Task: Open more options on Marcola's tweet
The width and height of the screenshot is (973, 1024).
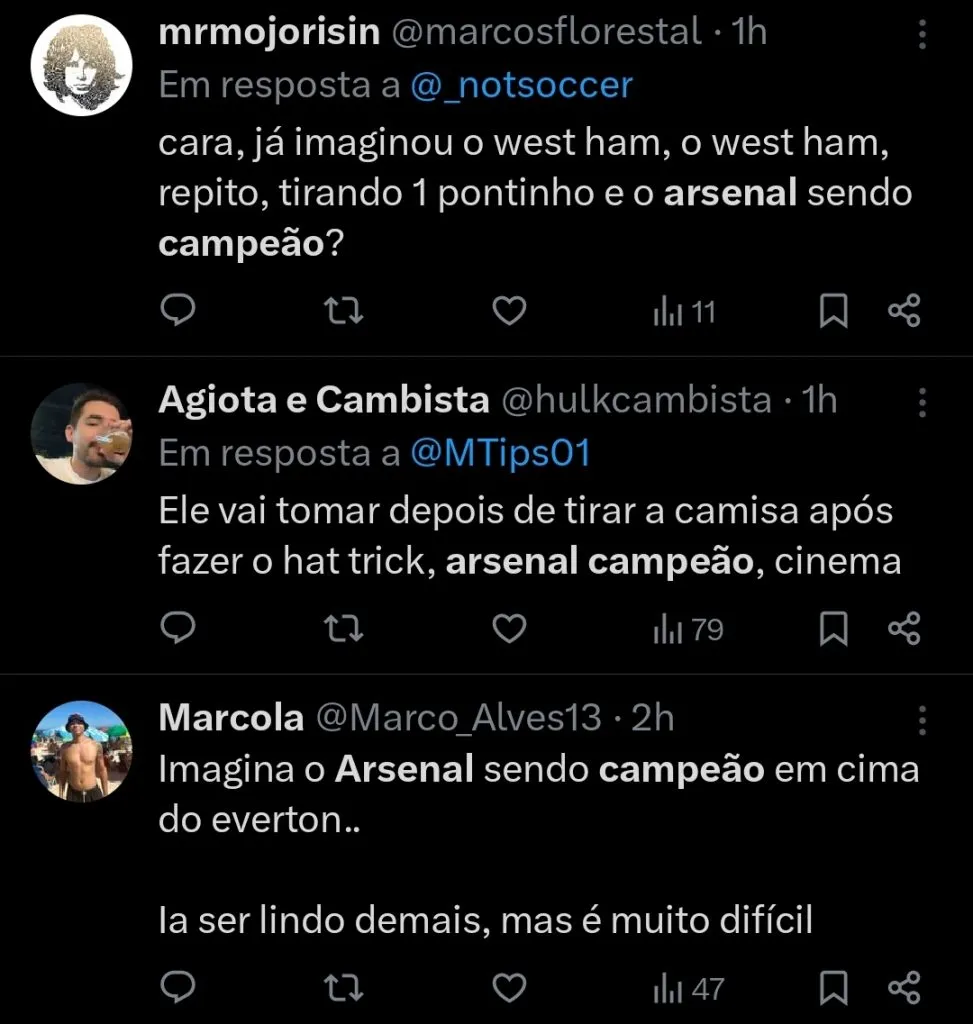Action: (x=922, y=717)
